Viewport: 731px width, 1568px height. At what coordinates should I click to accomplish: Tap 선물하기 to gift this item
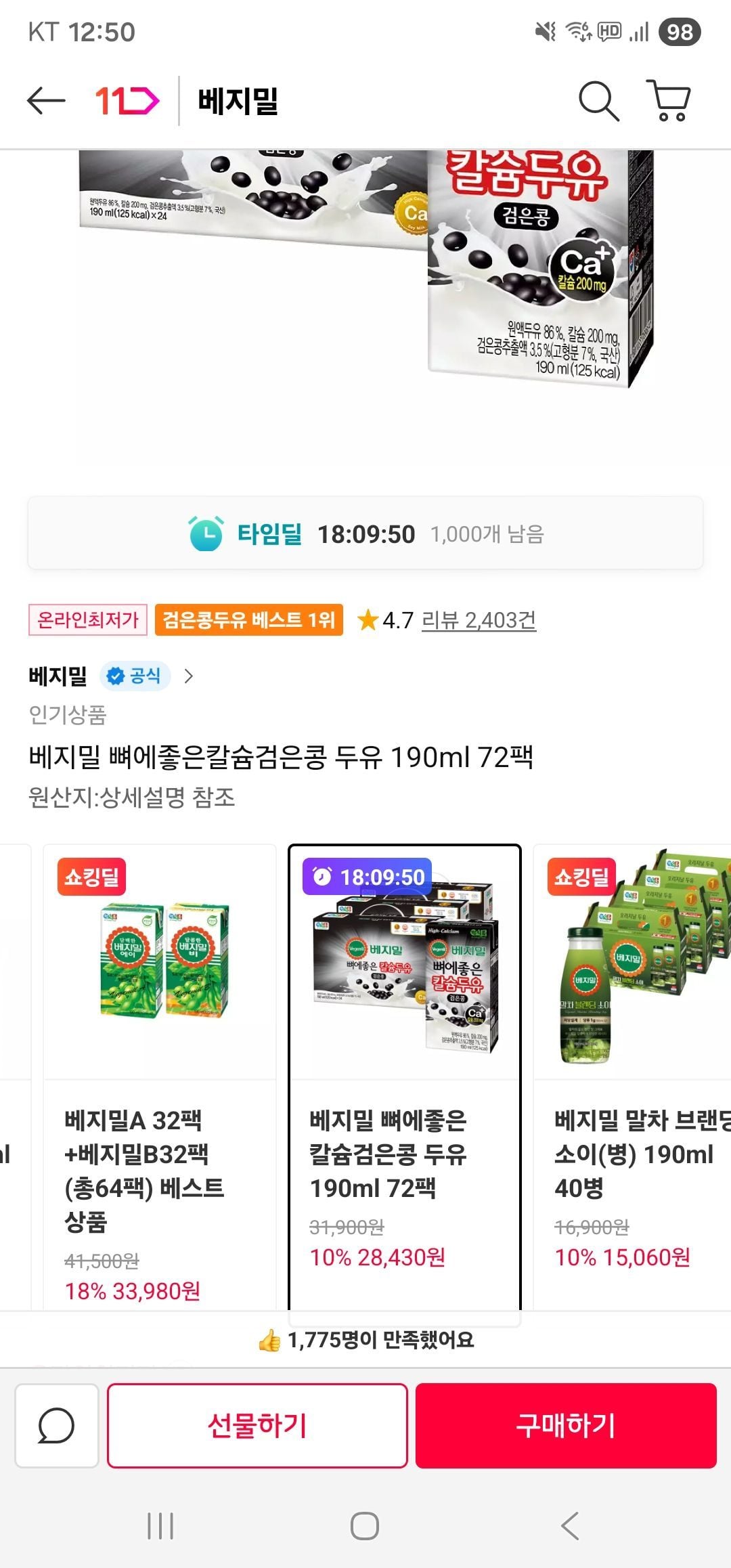point(257,1425)
